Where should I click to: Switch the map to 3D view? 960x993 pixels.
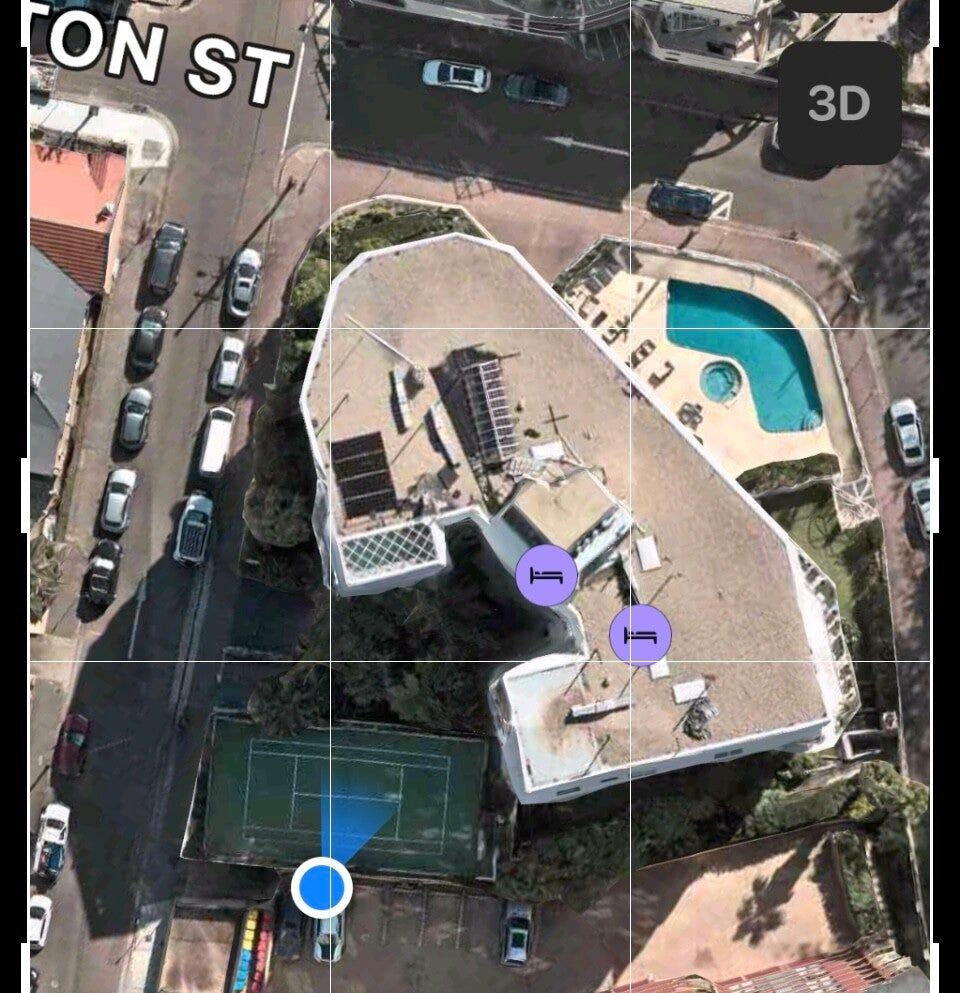click(839, 103)
